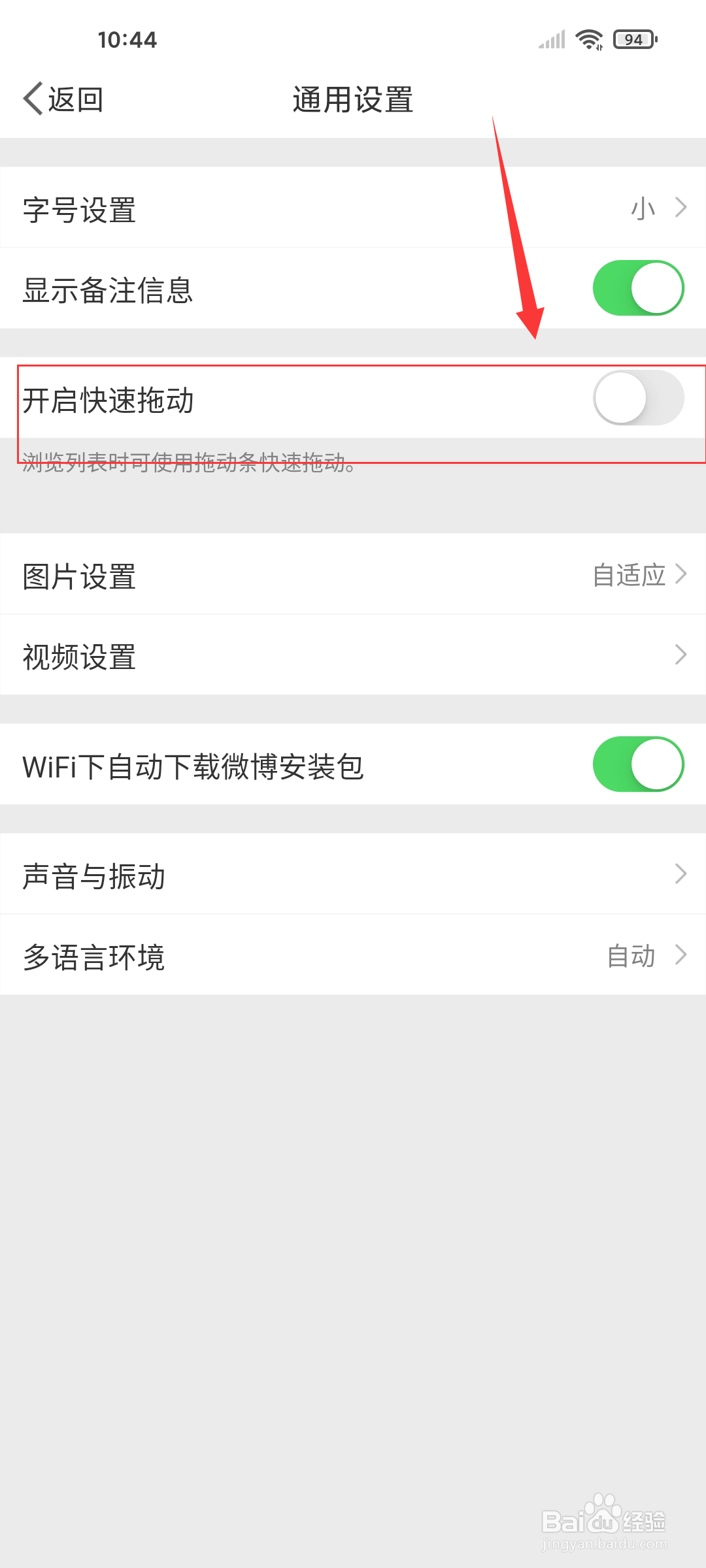Image resolution: width=706 pixels, height=1568 pixels.
Task: Tap the 自适应 value label
Action: click(629, 574)
